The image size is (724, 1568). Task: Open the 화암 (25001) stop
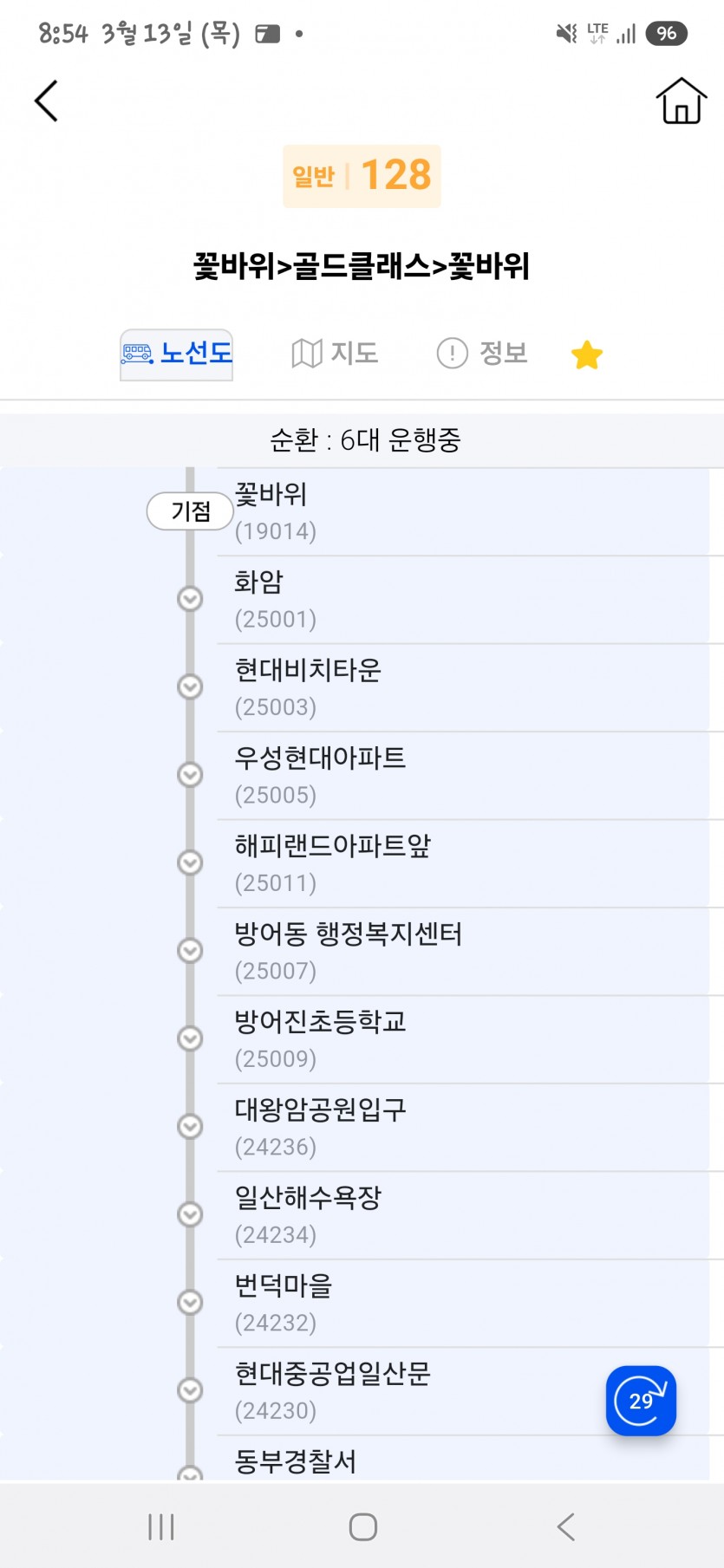(470, 600)
